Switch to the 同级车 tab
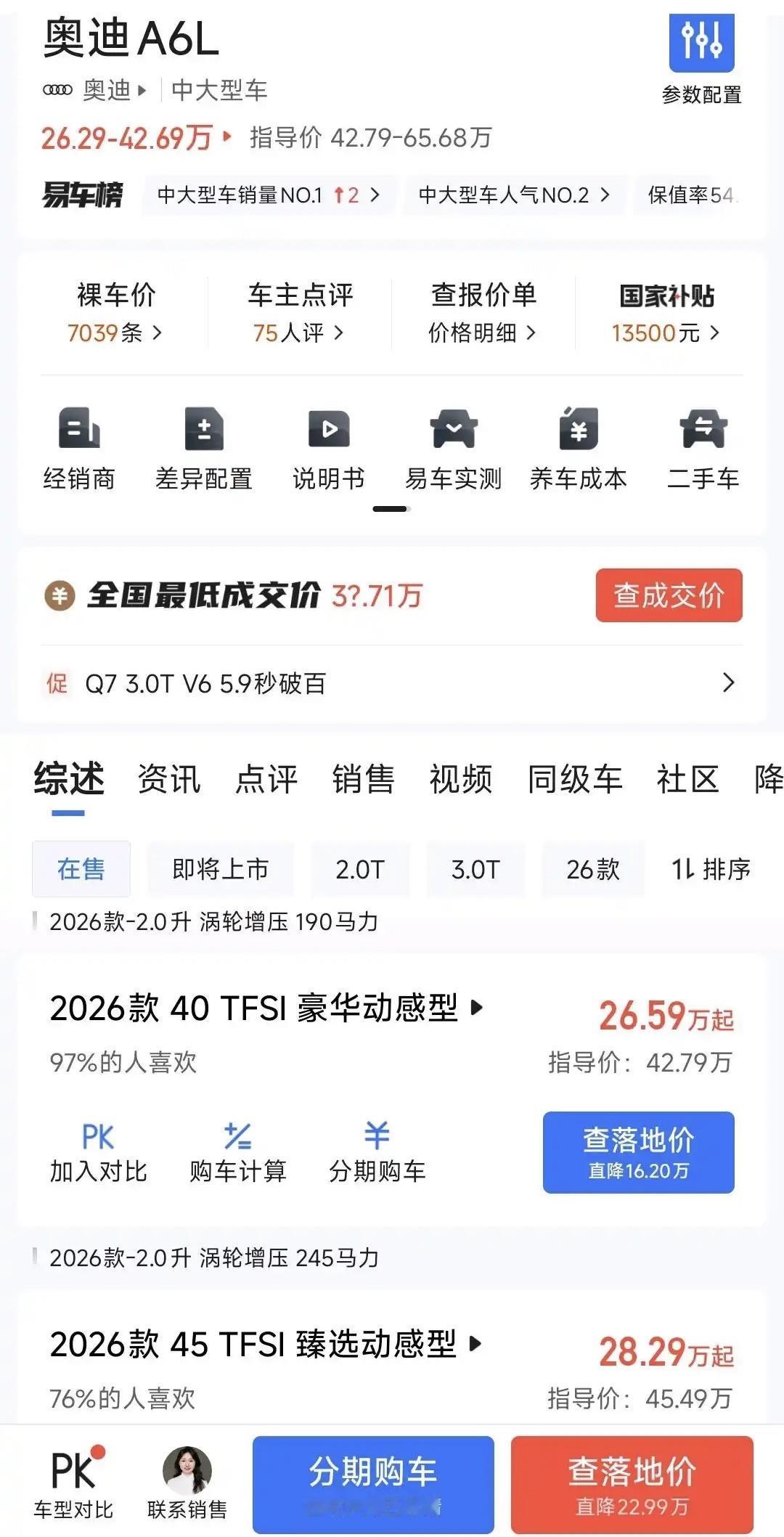This screenshot has width=784, height=1537. 573,780
